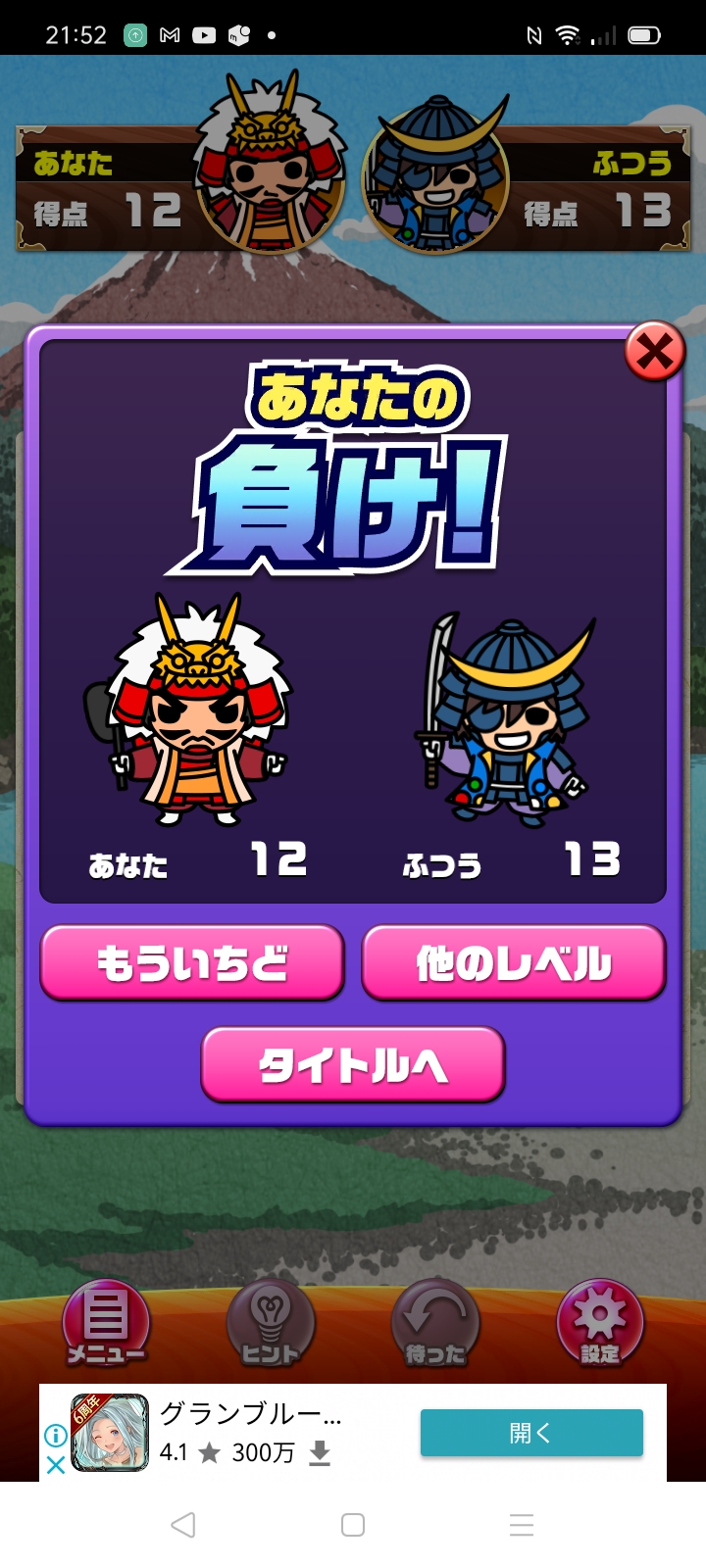Image resolution: width=706 pixels, height=1568 pixels.
Task: Go to title screen via タイトルへ
Action: pos(353,1064)
